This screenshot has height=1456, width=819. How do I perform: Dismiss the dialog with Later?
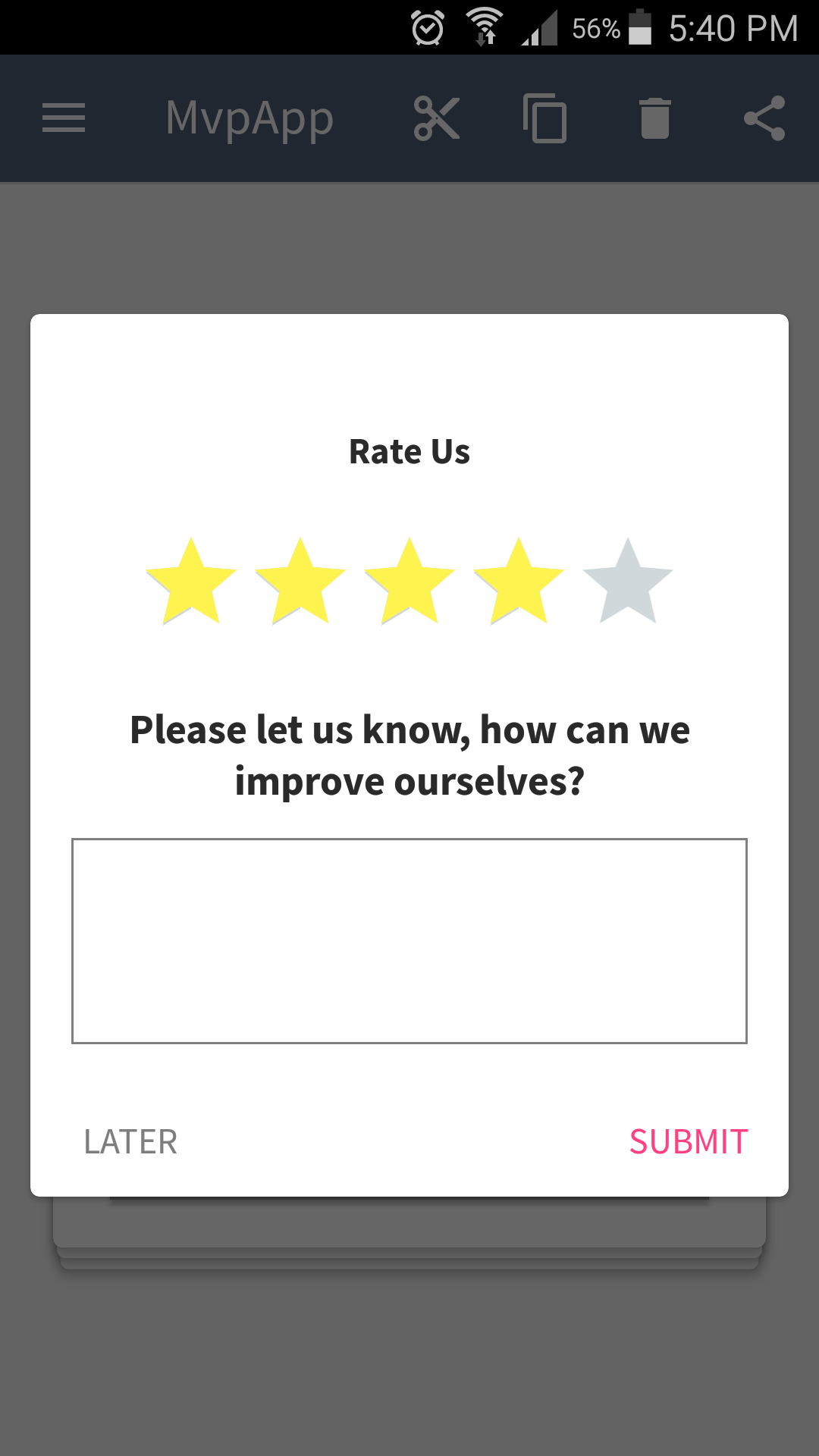click(x=130, y=1141)
